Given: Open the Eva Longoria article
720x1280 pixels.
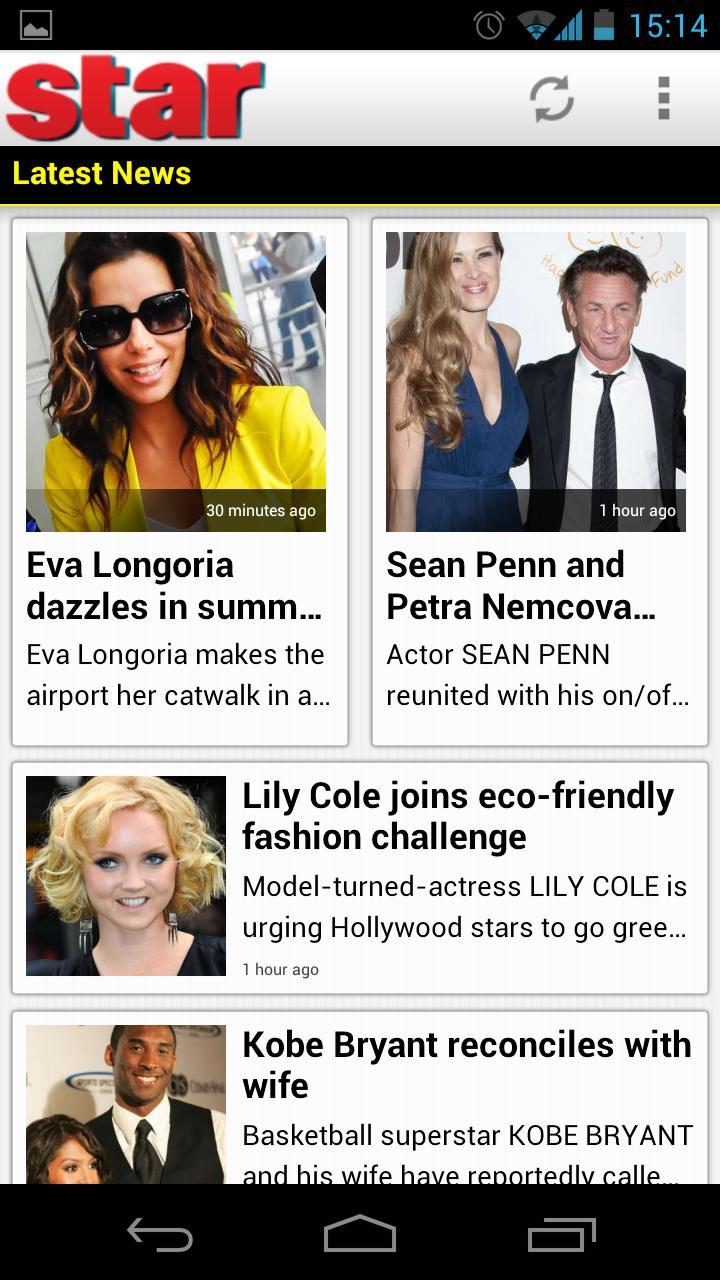Looking at the screenshot, I should [180, 482].
